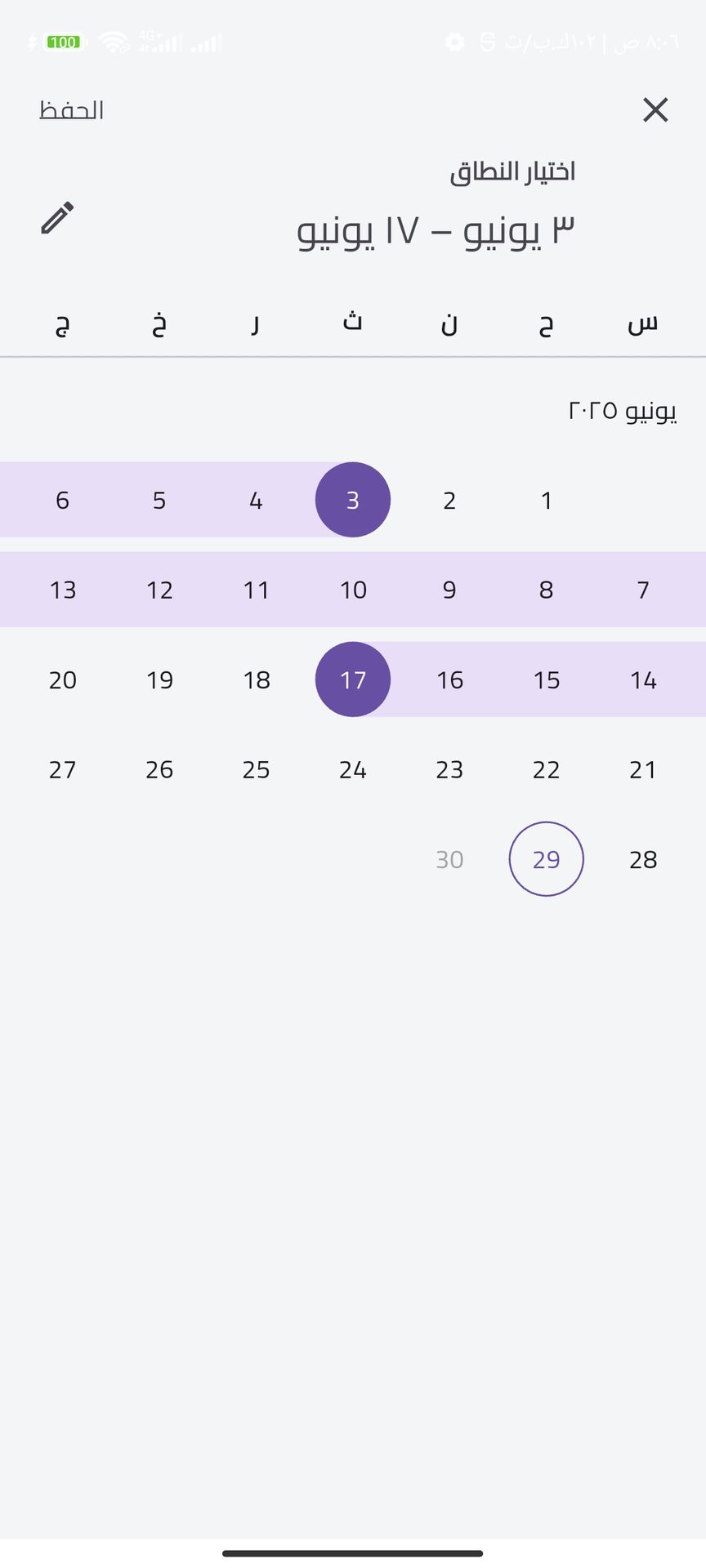Choose June 6 in the calendar
Viewport: 706px width, 1568px height.
(63, 500)
